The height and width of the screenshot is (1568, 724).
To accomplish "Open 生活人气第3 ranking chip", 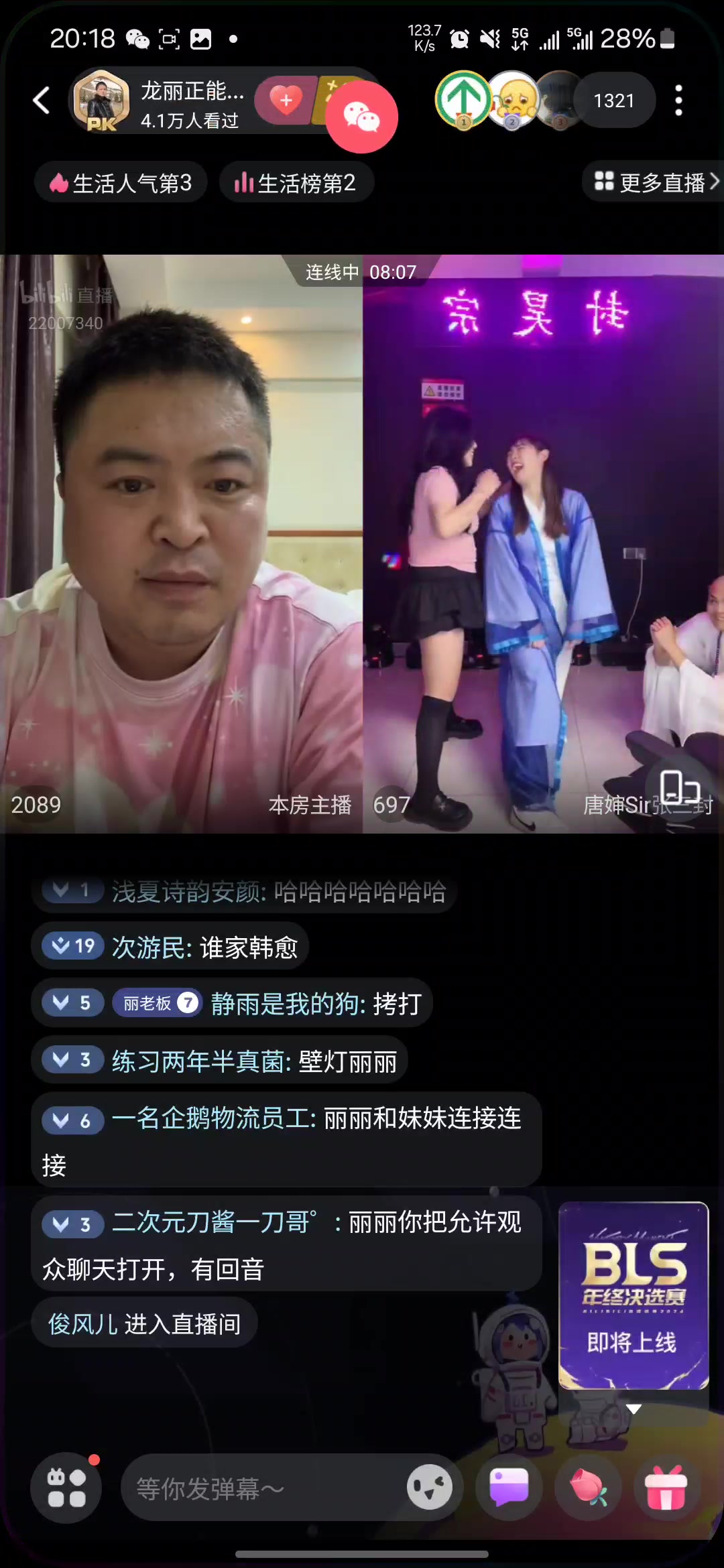I will [121, 183].
